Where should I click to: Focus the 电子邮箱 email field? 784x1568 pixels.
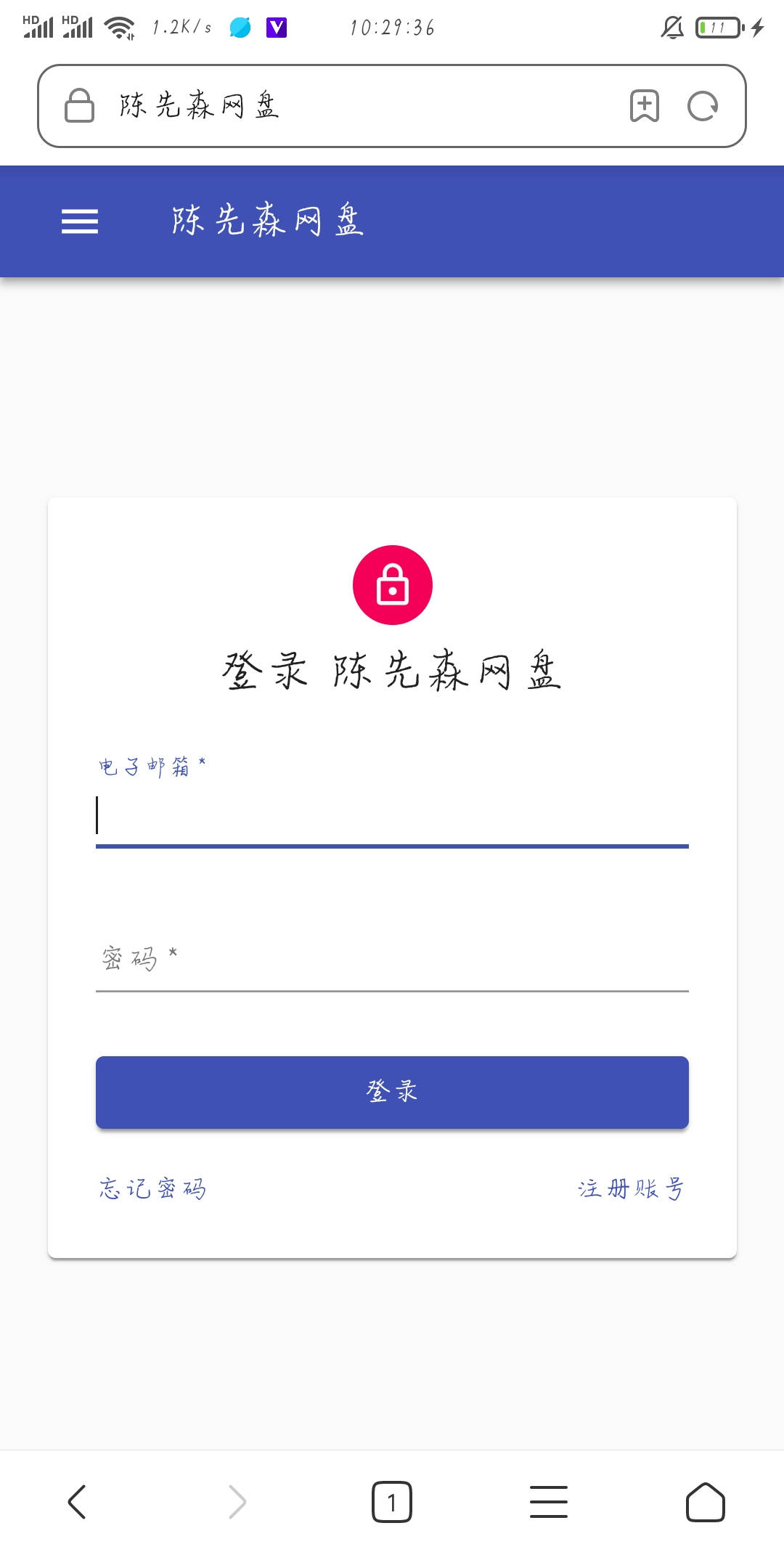392,817
